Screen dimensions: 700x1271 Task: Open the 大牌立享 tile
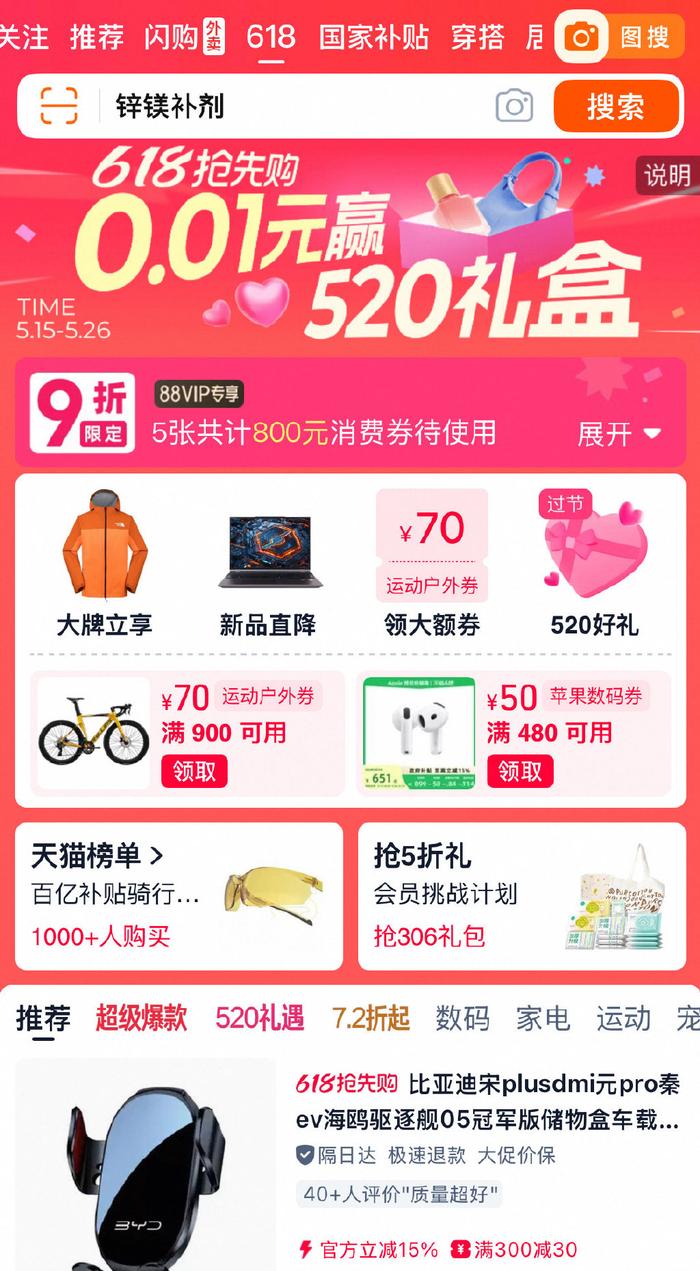point(104,564)
